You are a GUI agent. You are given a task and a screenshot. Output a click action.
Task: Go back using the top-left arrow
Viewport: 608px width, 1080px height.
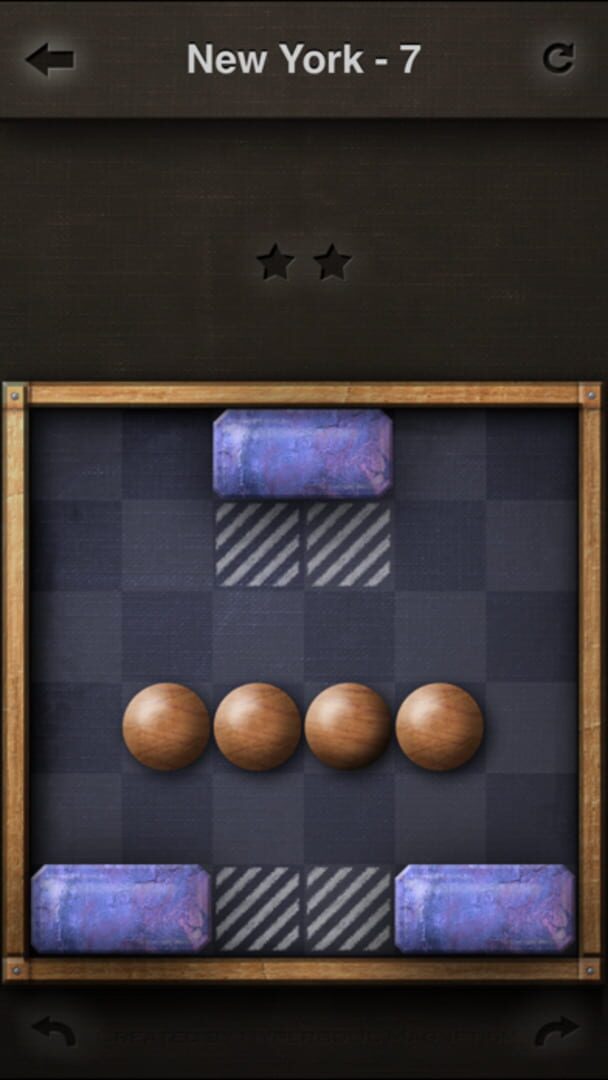coord(50,60)
